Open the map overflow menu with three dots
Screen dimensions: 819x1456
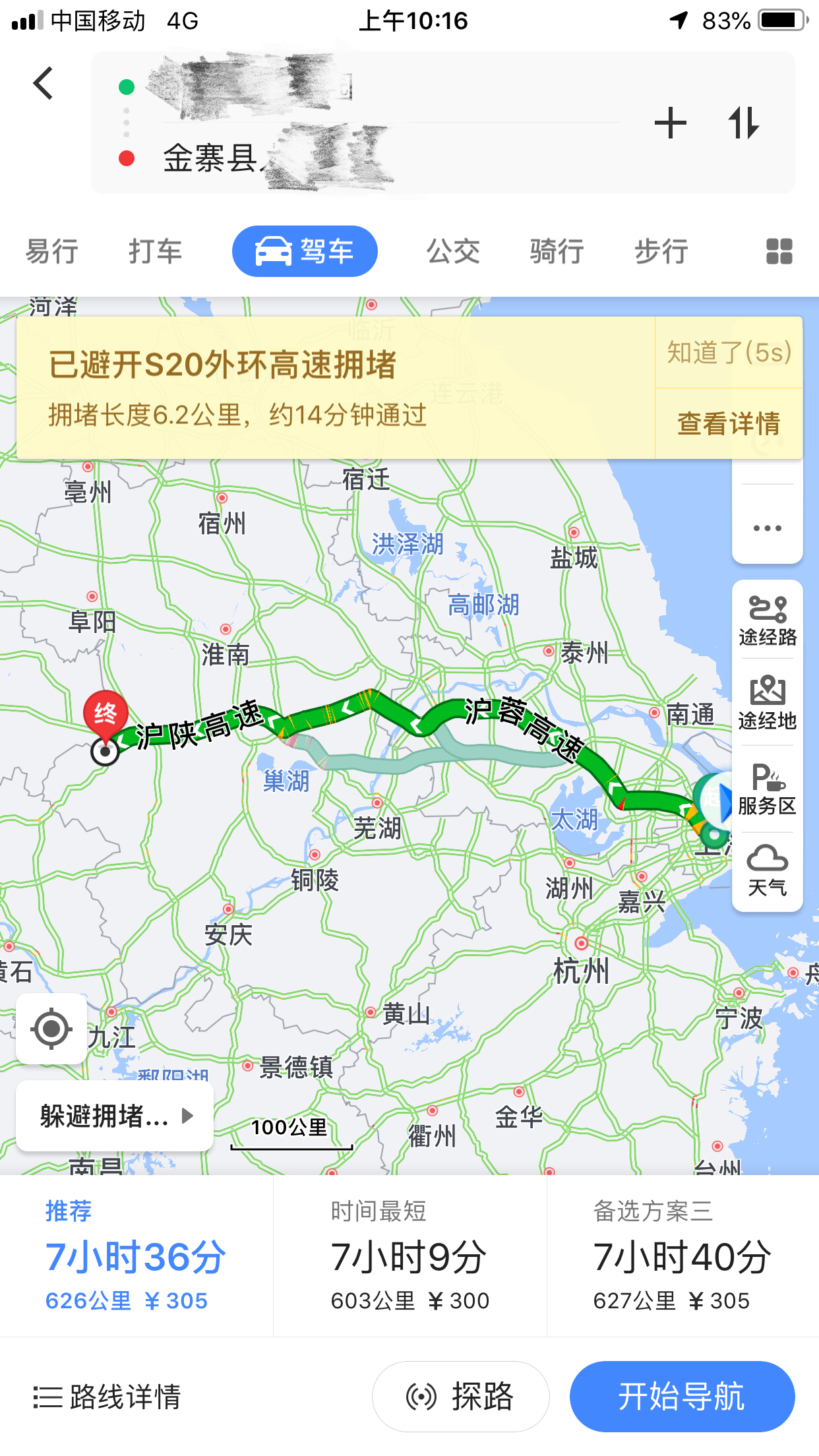tap(767, 528)
